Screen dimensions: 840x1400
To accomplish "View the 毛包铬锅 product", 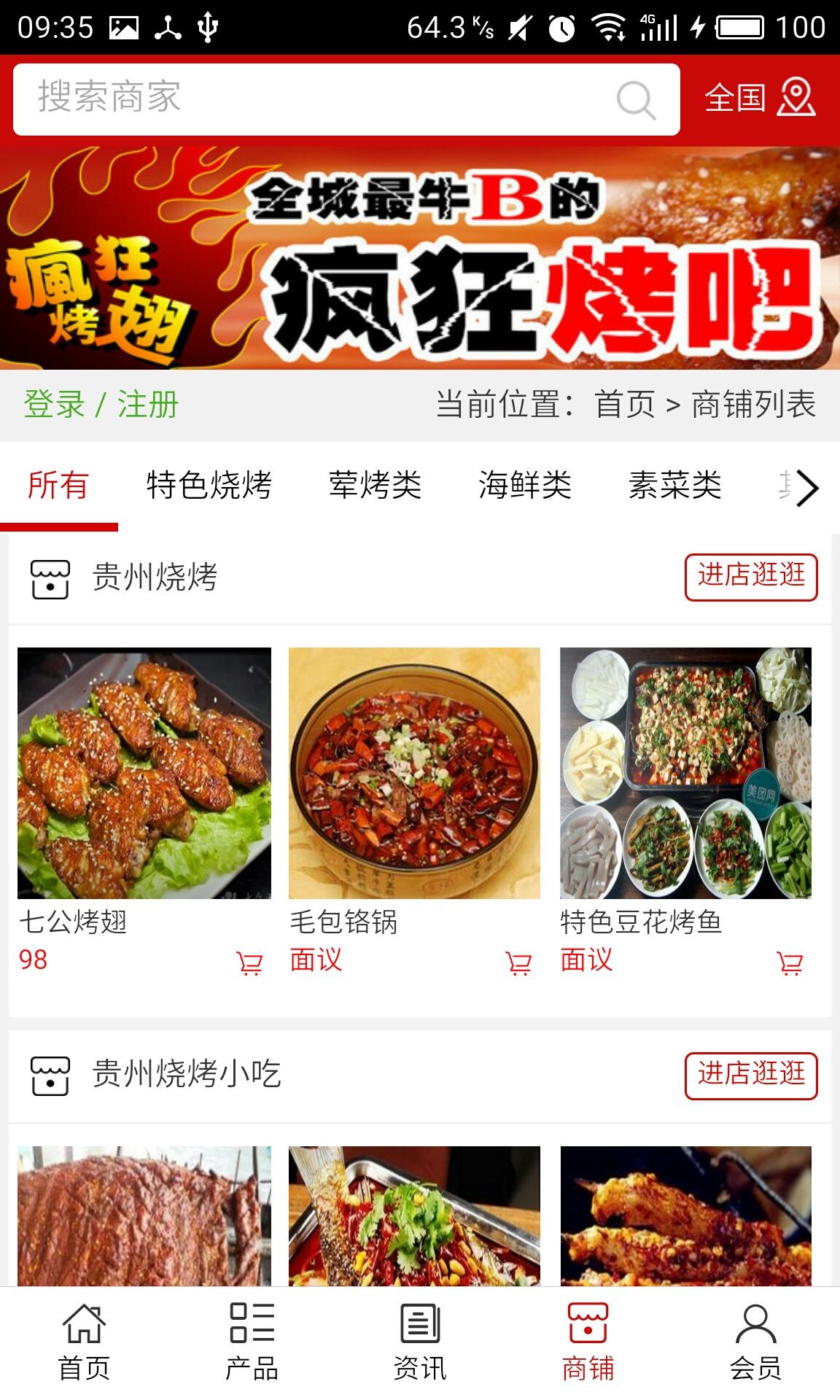I will [414, 773].
